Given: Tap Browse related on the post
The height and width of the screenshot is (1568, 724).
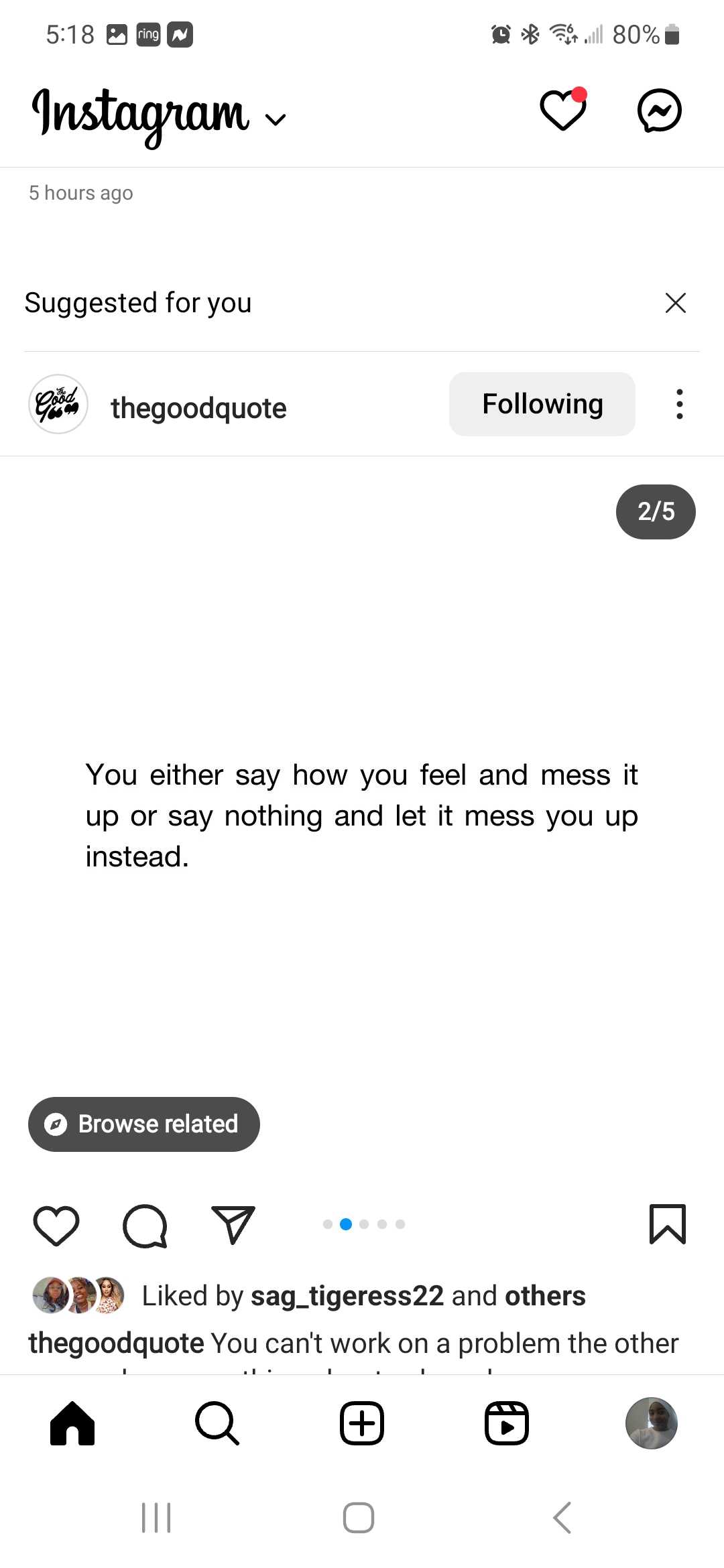Looking at the screenshot, I should point(143,1124).
